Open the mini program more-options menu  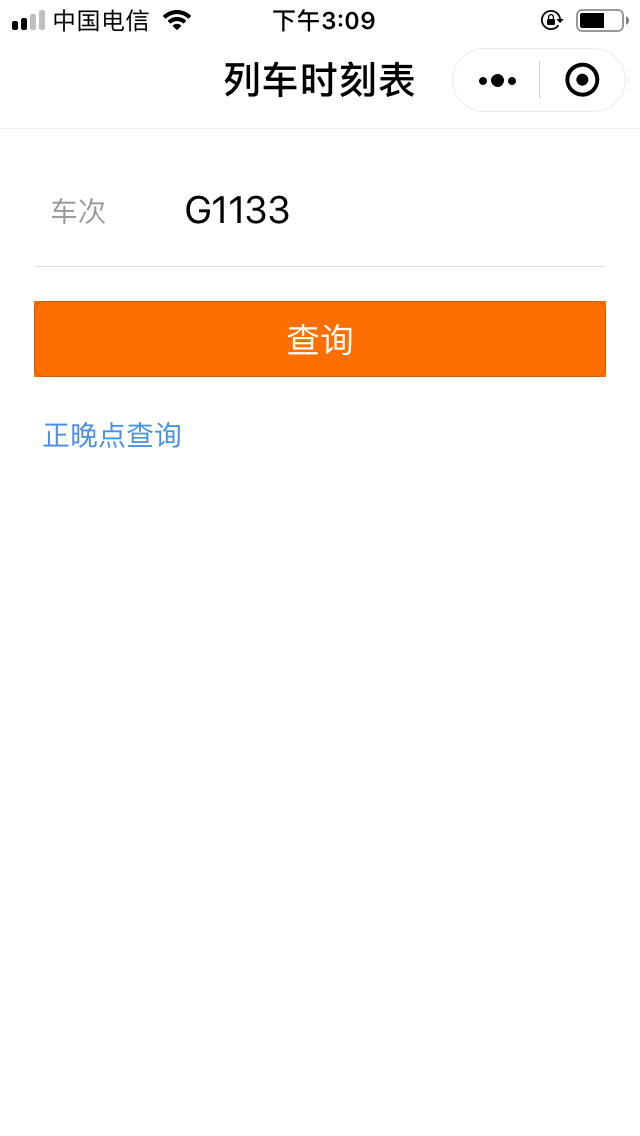pos(497,80)
